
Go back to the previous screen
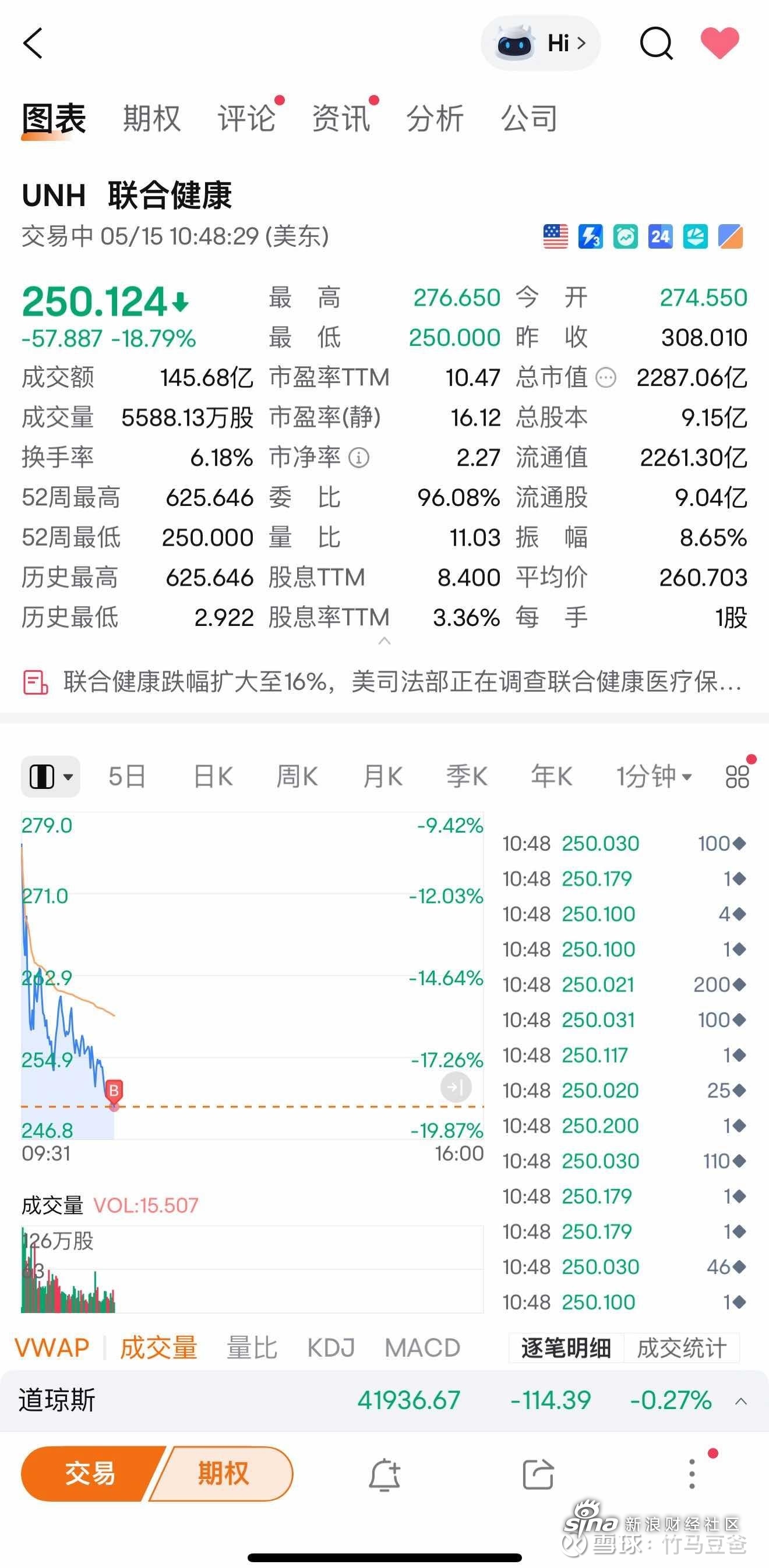pyautogui.click(x=33, y=44)
